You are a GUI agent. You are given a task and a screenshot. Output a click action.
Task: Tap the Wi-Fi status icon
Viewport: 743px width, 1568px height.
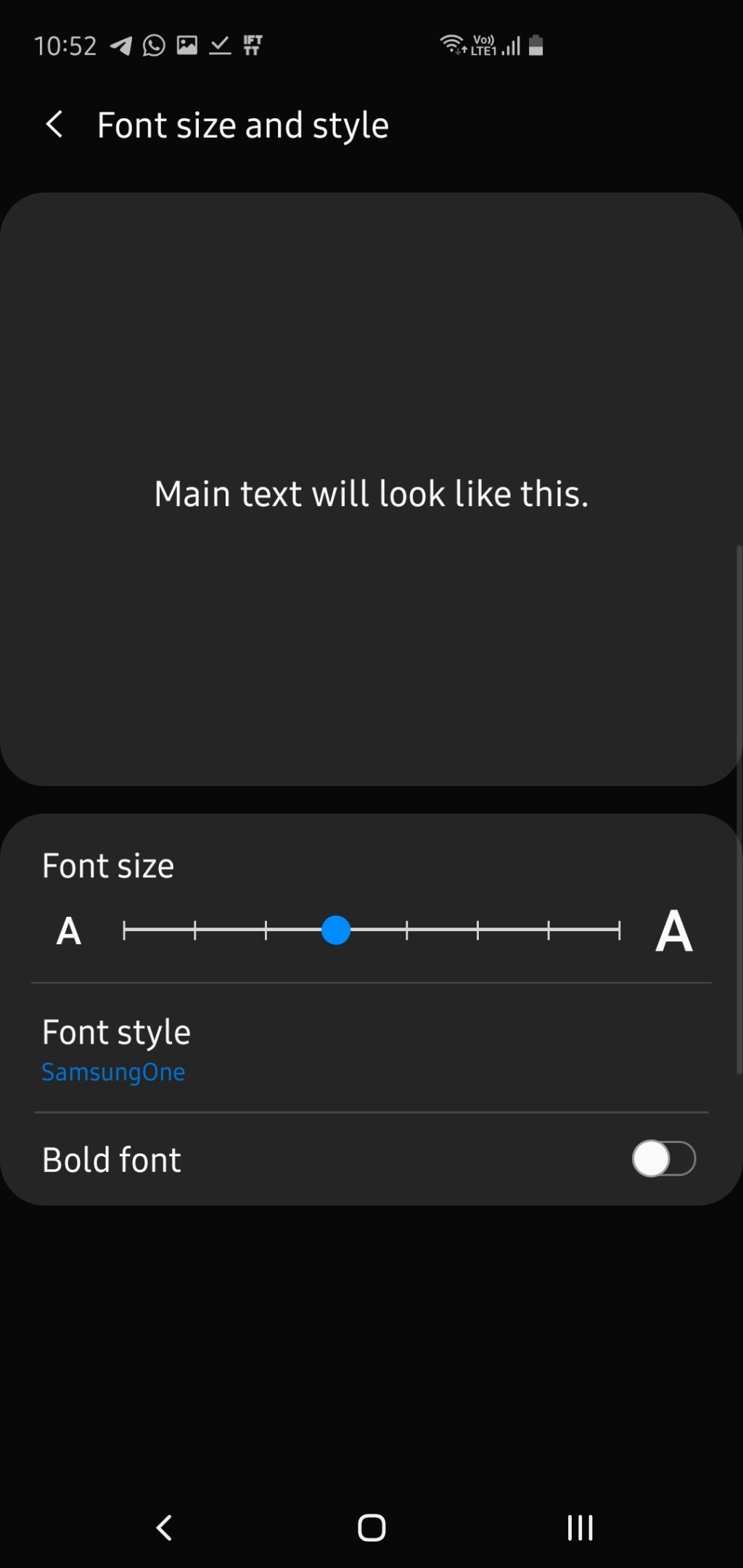[451, 45]
